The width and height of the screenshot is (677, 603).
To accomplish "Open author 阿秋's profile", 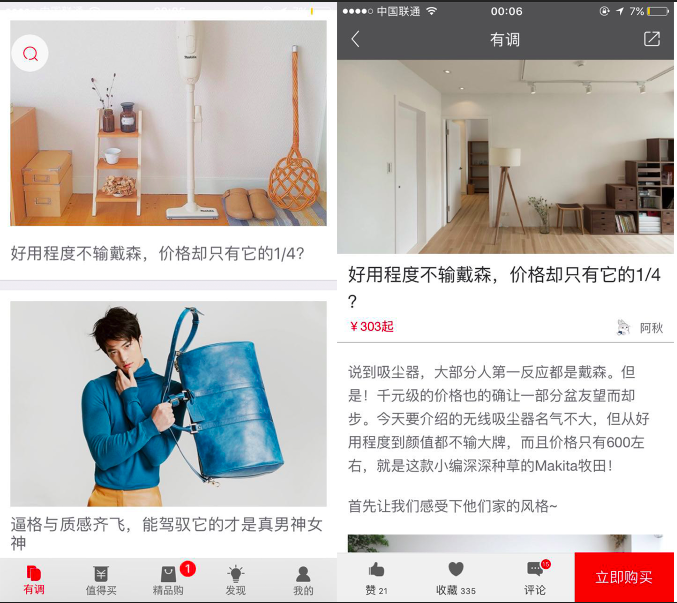I will 641,327.
